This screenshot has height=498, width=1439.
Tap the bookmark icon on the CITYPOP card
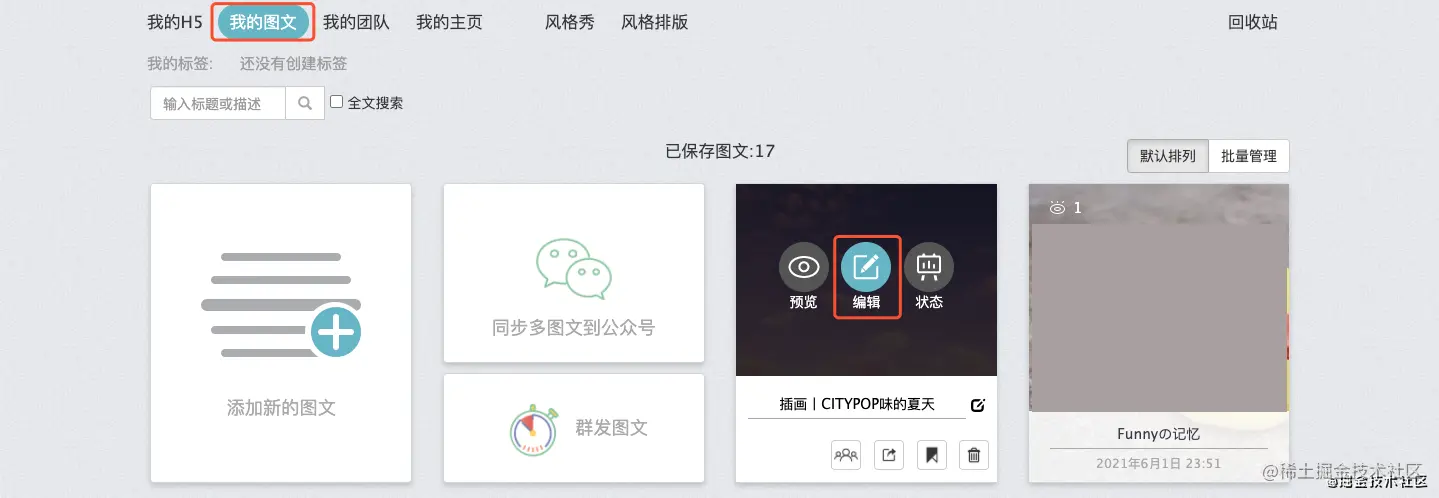(x=931, y=455)
